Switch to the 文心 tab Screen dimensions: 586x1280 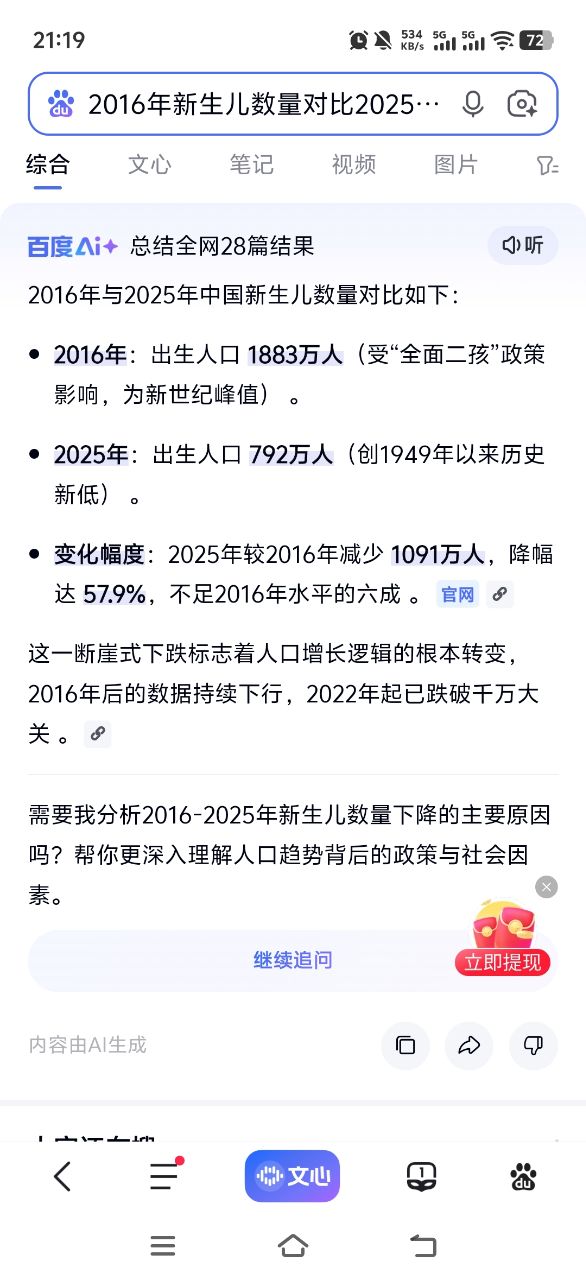coord(149,165)
